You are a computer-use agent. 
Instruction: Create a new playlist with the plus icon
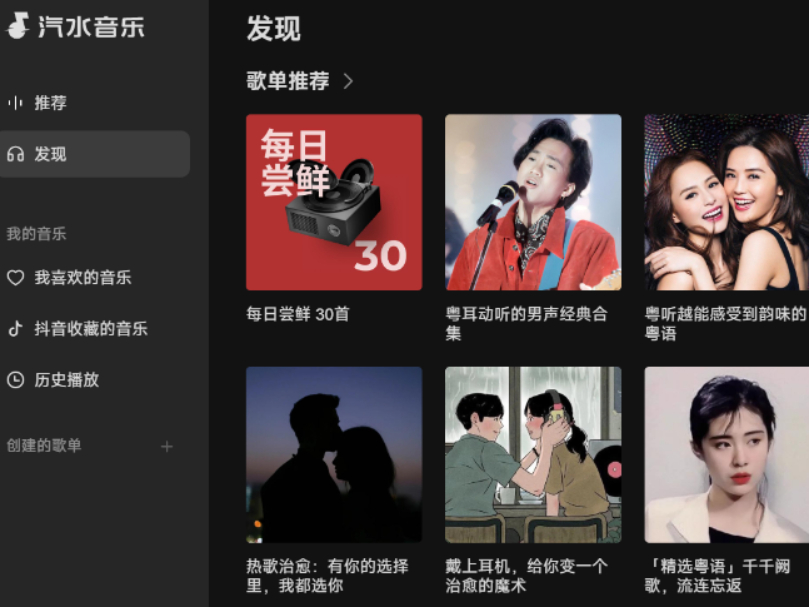pyautogui.click(x=167, y=446)
